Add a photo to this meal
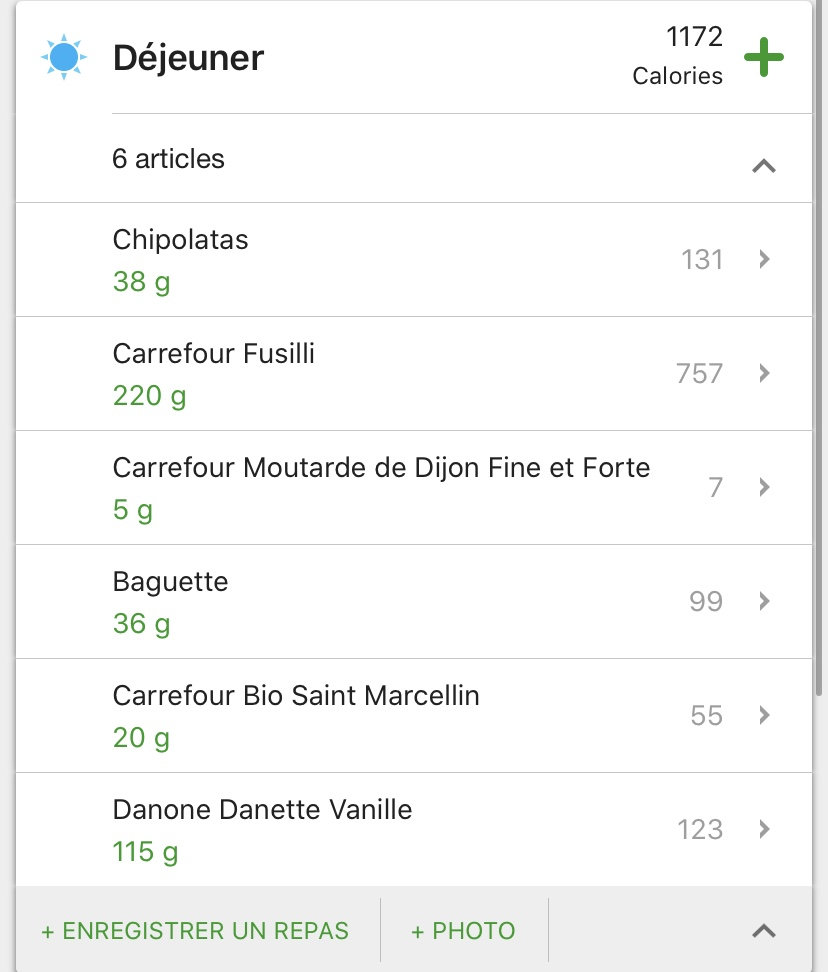Image resolution: width=828 pixels, height=972 pixels. pyautogui.click(x=463, y=931)
